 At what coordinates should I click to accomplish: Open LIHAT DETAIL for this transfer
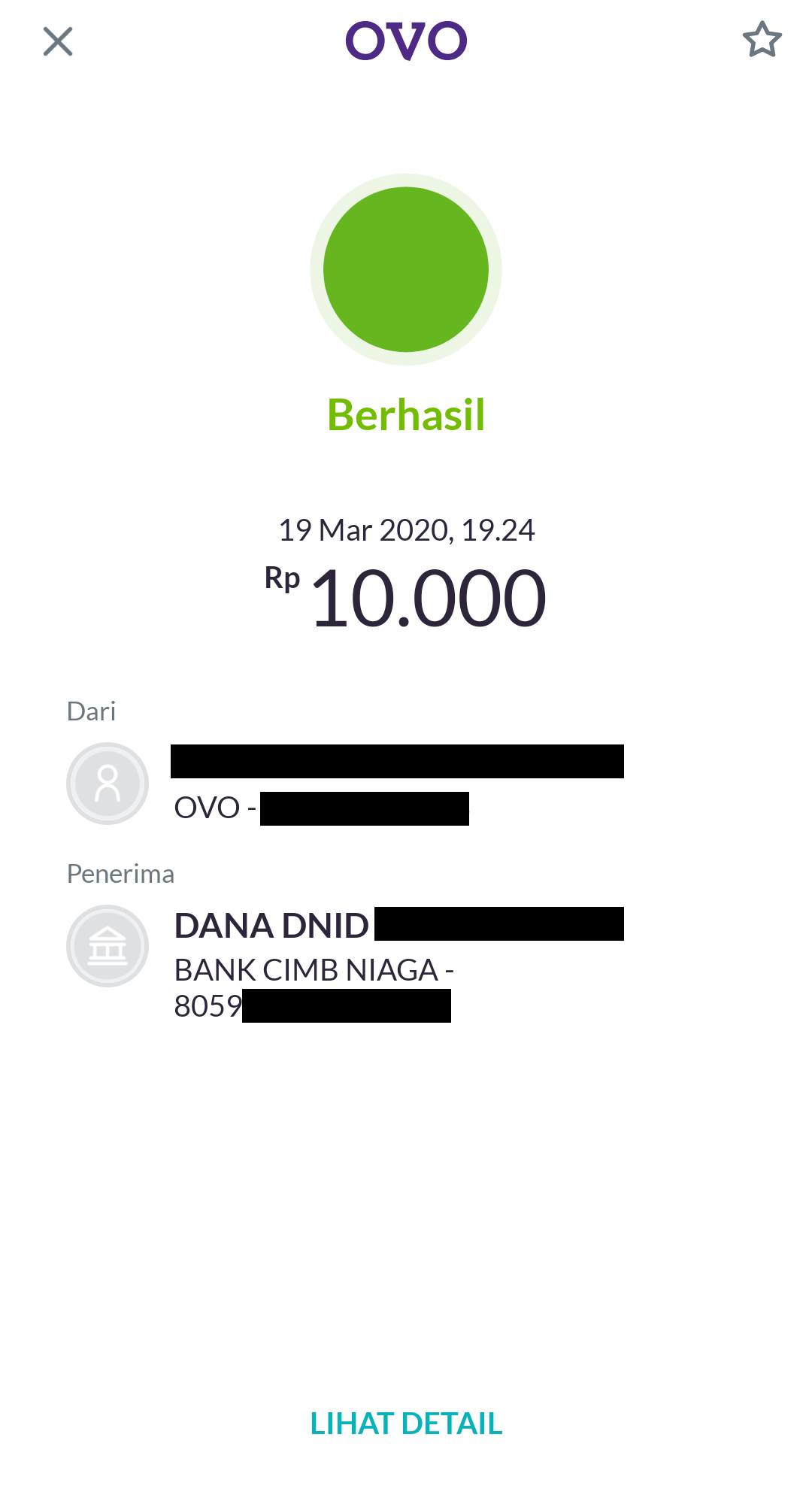pos(406,1424)
